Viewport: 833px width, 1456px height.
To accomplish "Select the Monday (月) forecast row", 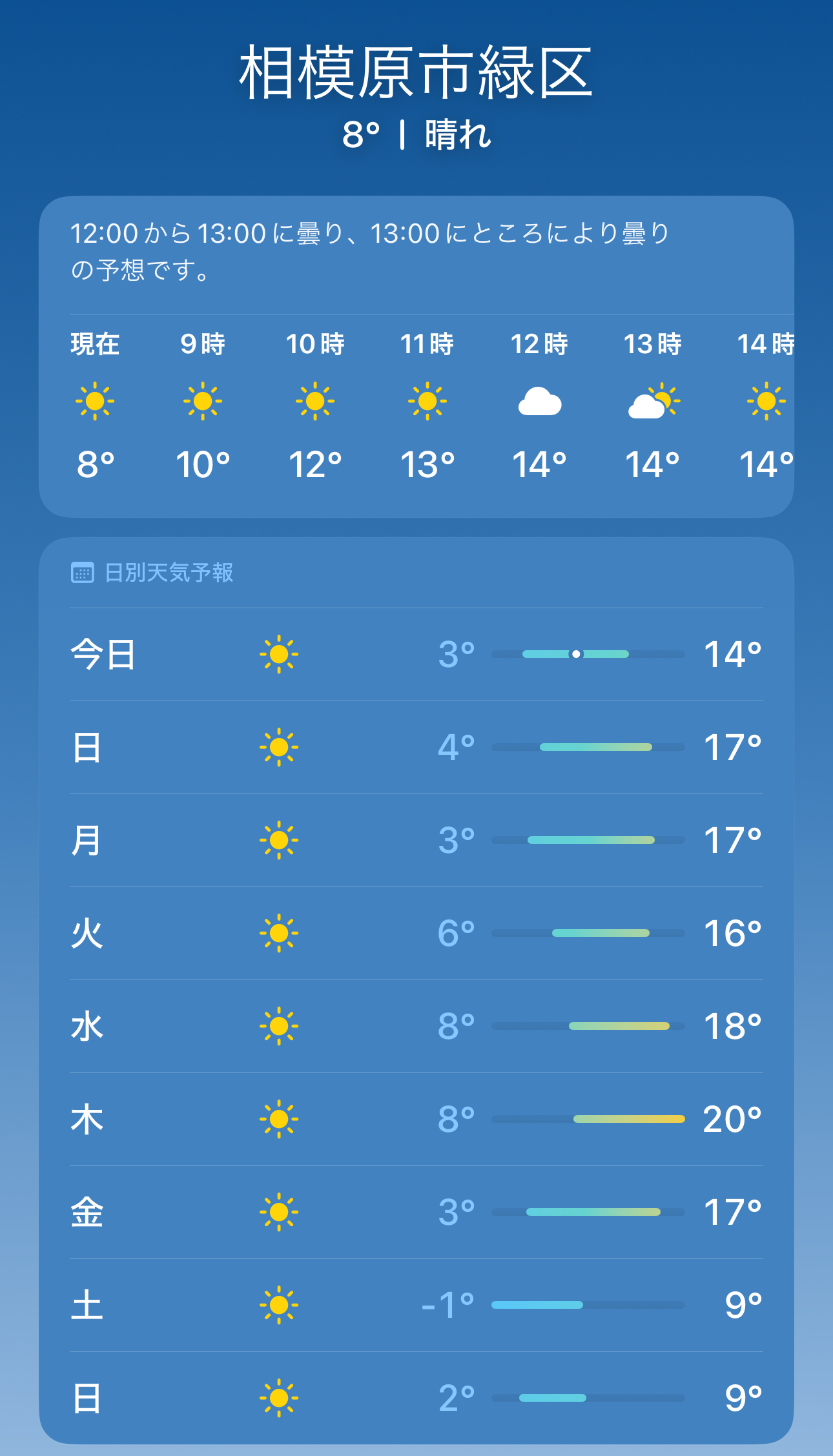I will click(x=416, y=840).
